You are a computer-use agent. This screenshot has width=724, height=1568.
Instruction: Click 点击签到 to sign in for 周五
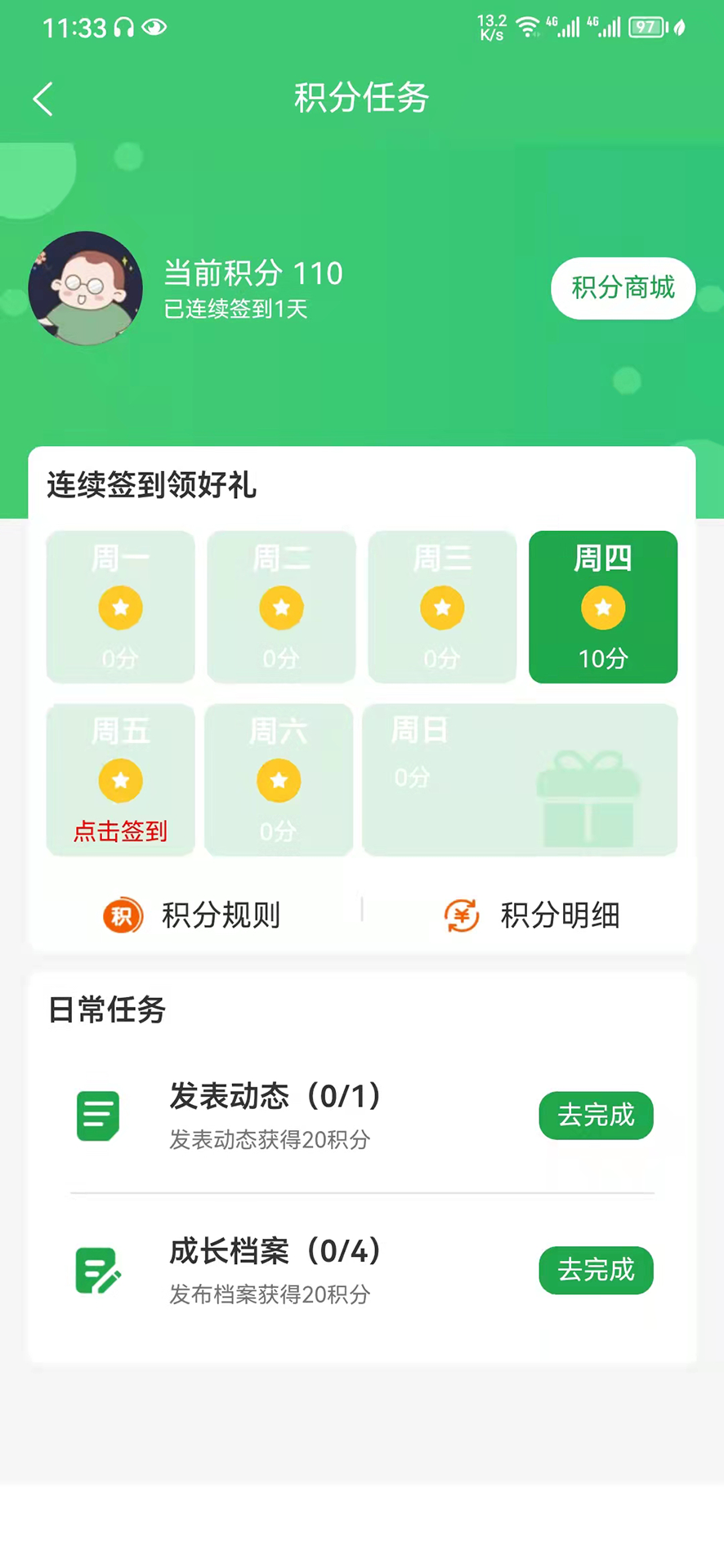[120, 831]
